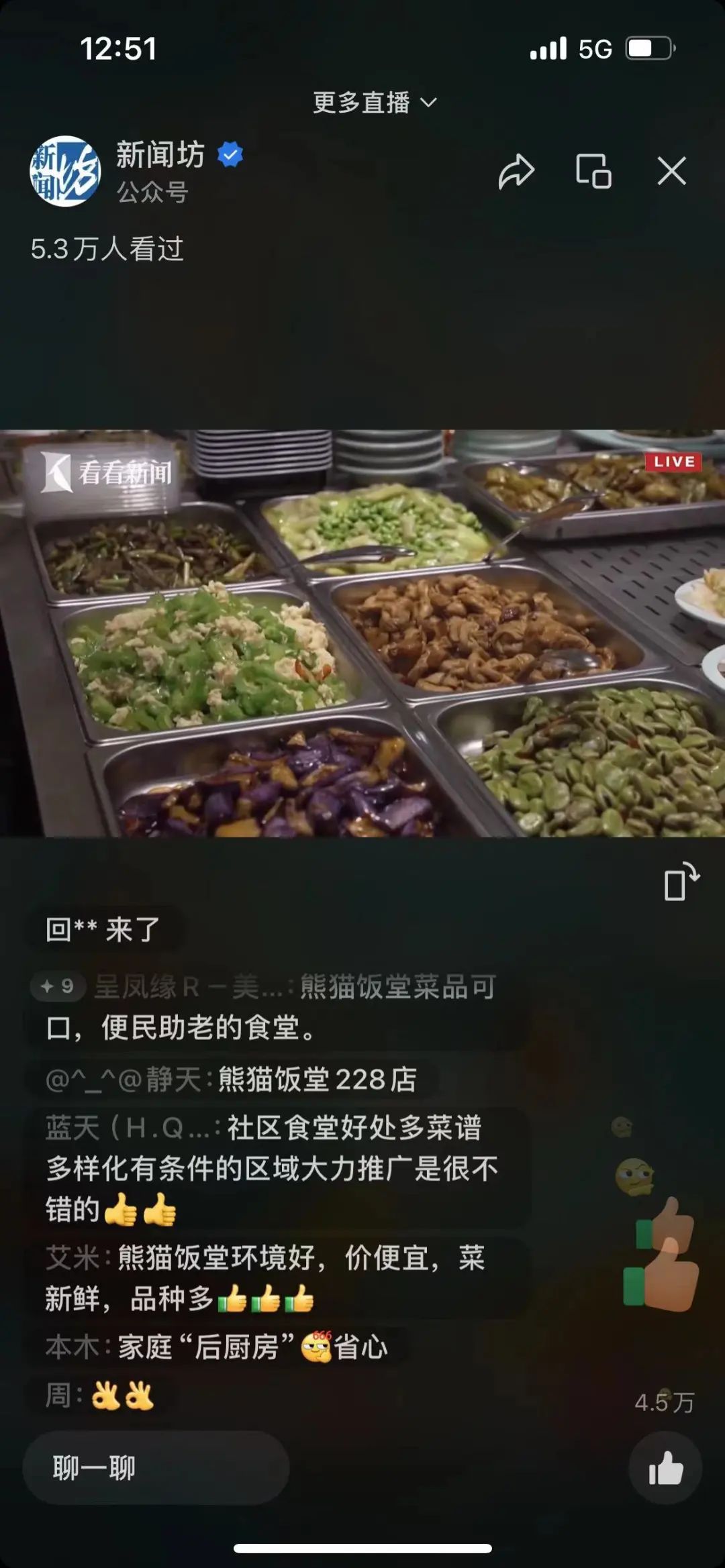The width and height of the screenshot is (725, 1568).
Task: Close the live stream
Action: pyautogui.click(x=671, y=171)
